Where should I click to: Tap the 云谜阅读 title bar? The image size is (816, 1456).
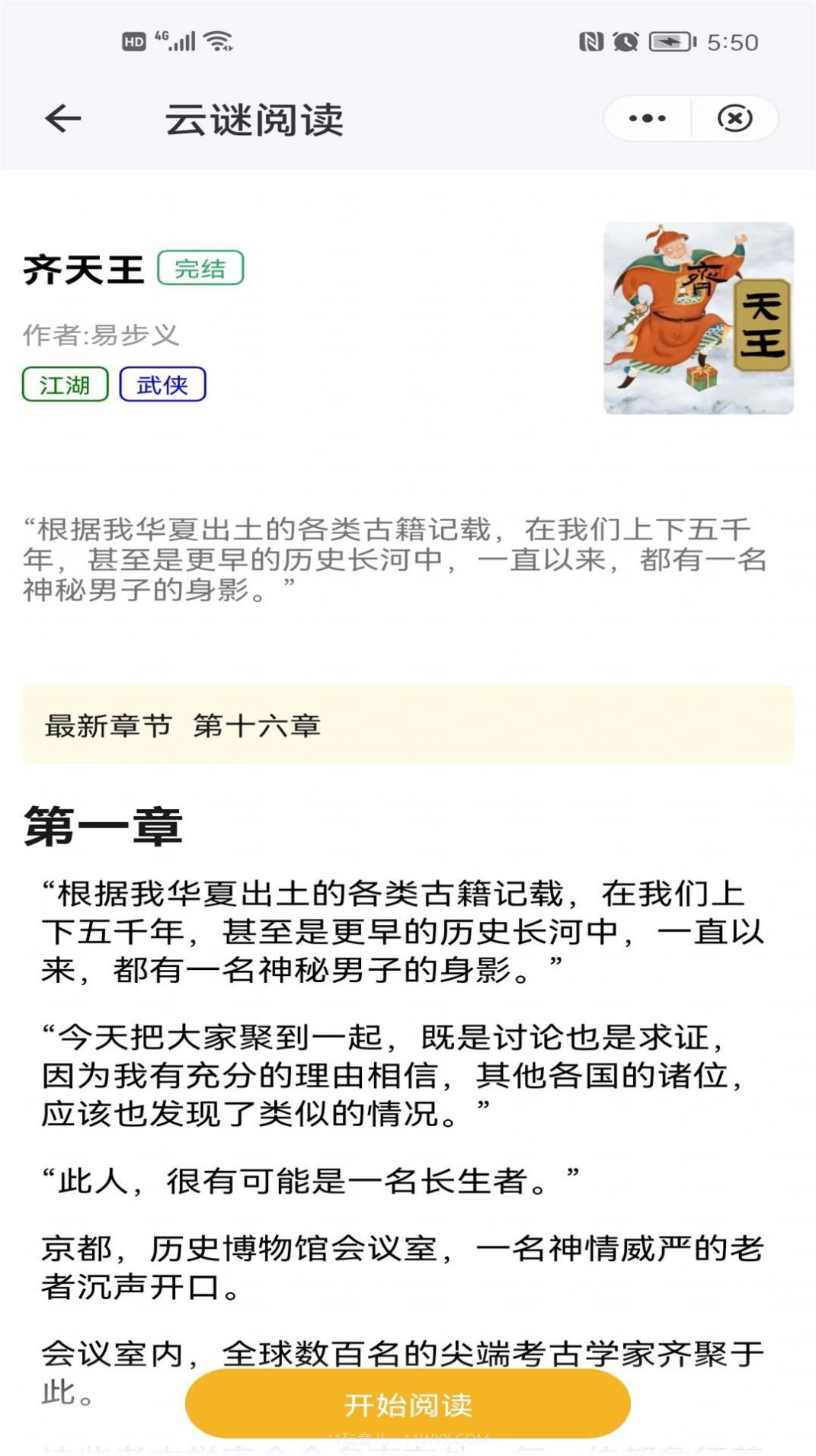pos(257,119)
